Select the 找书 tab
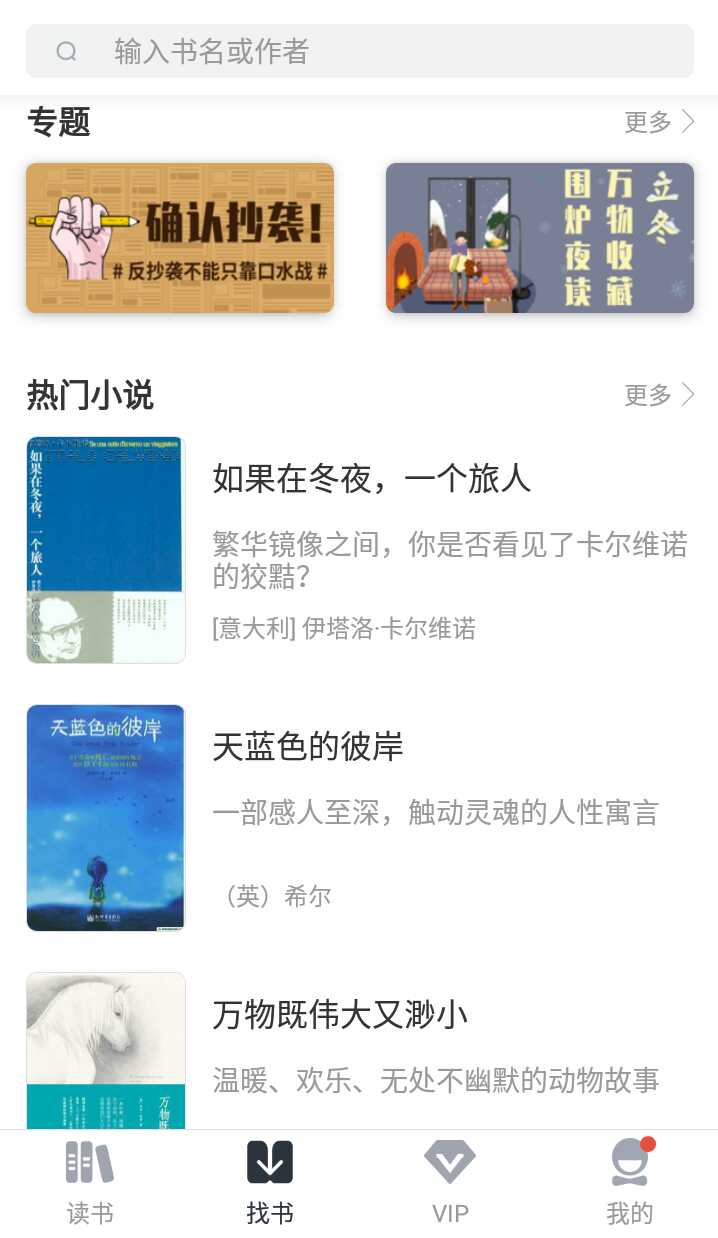 click(270, 1184)
